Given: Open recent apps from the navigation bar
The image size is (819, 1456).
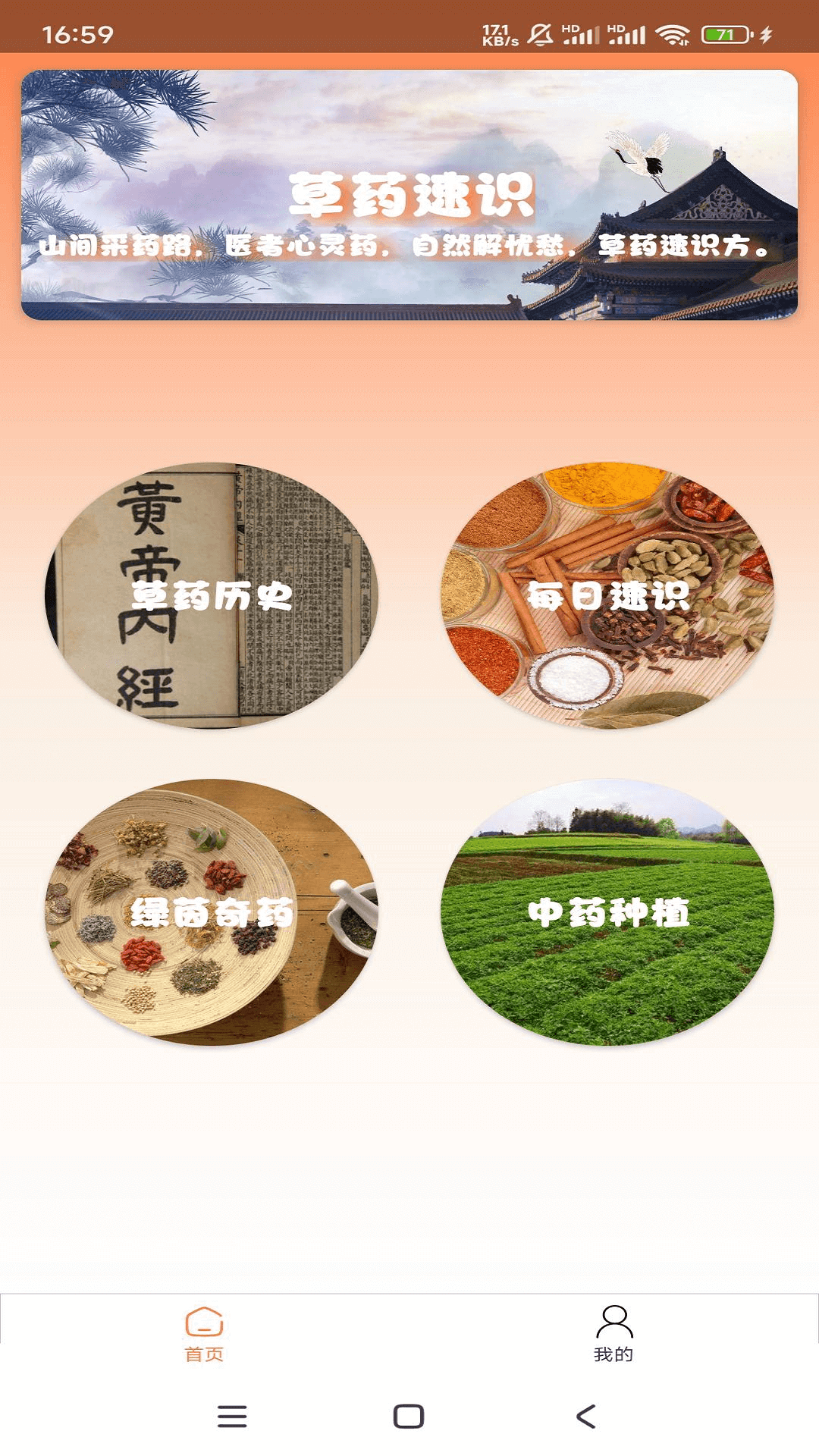Looking at the screenshot, I should click(232, 1416).
